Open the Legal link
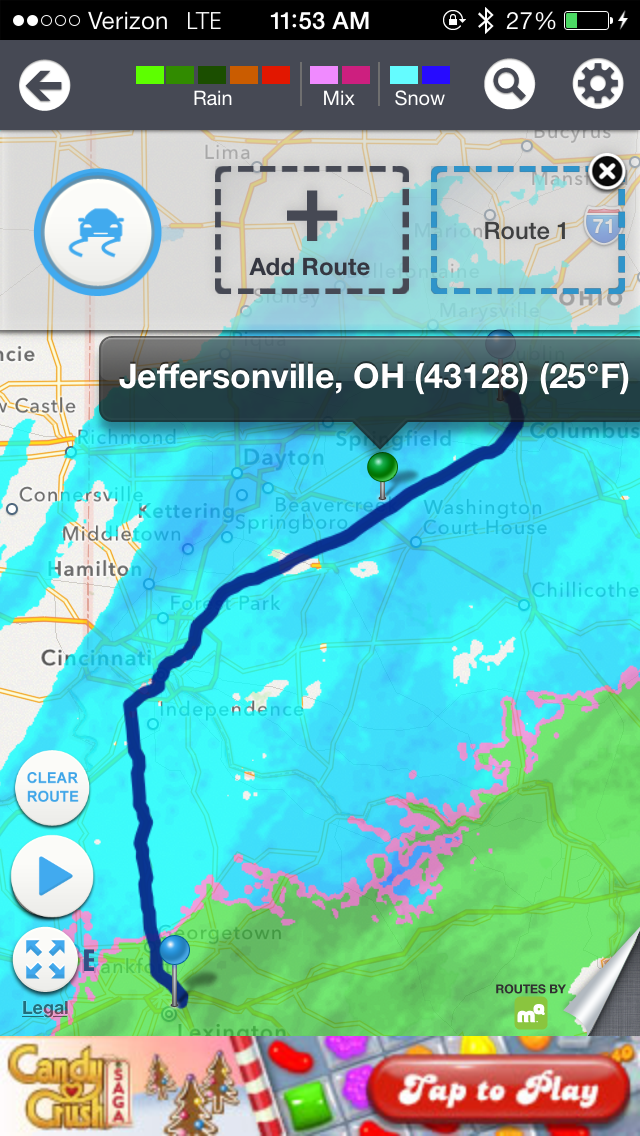640x1136 pixels. [x=45, y=1008]
